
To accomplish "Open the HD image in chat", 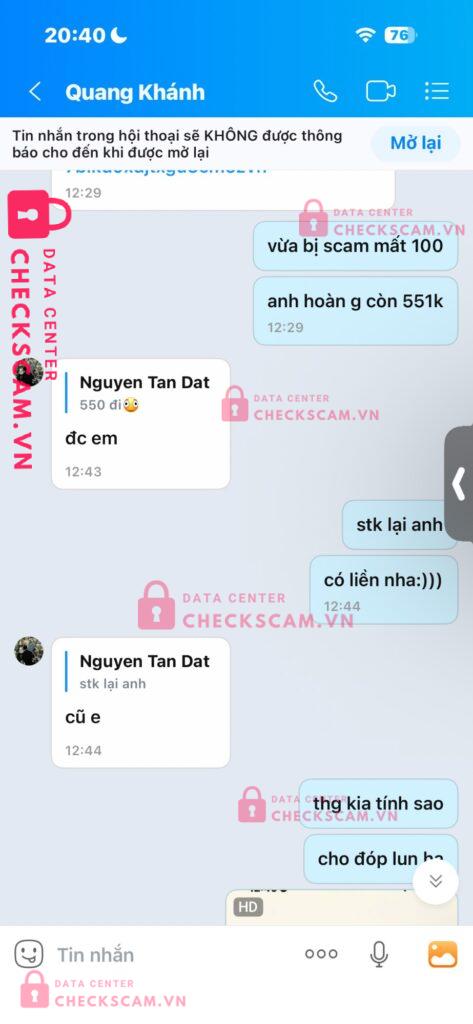I will [x=342, y=908].
